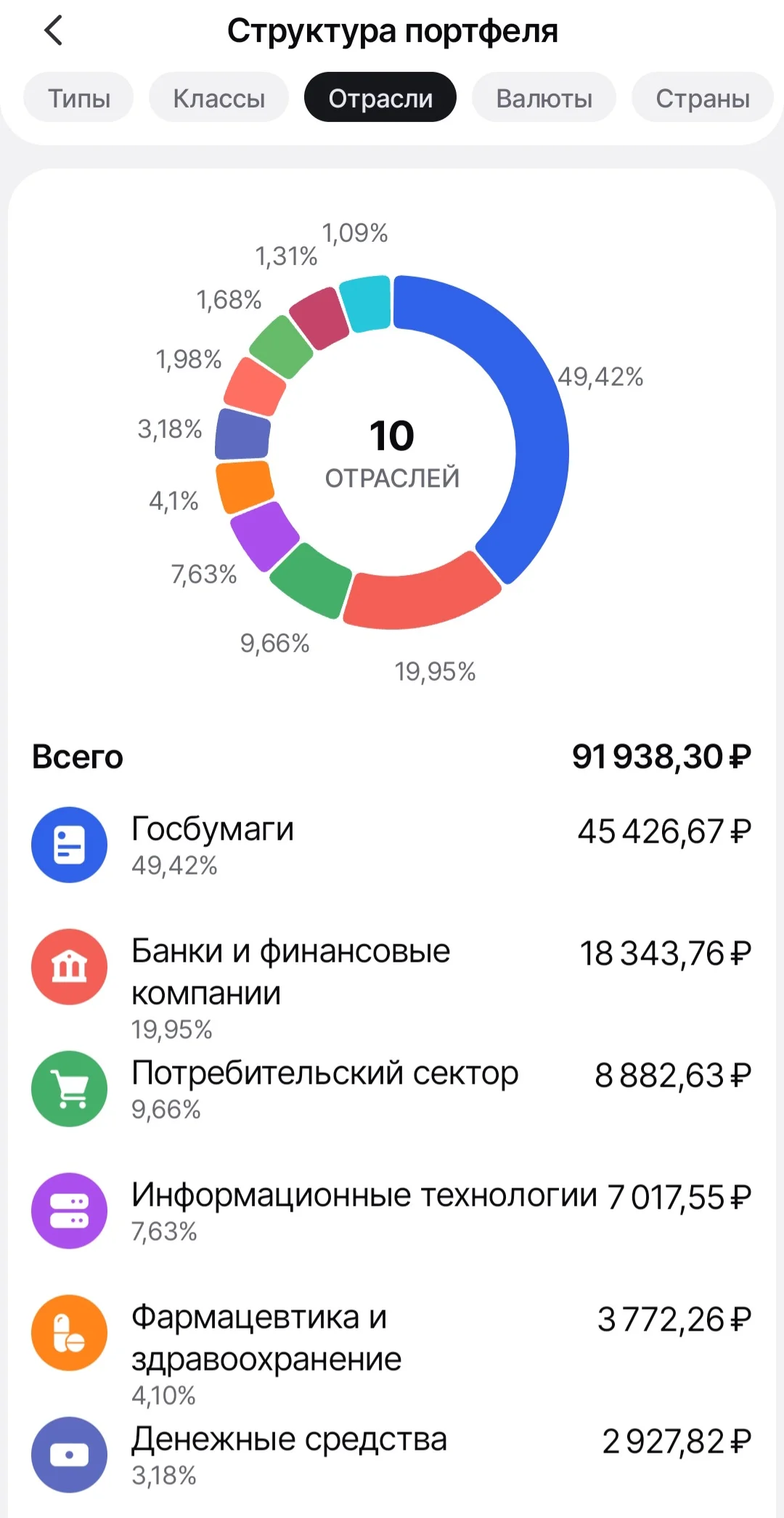
Task: Select the Отрасли tab
Action: 380,97
